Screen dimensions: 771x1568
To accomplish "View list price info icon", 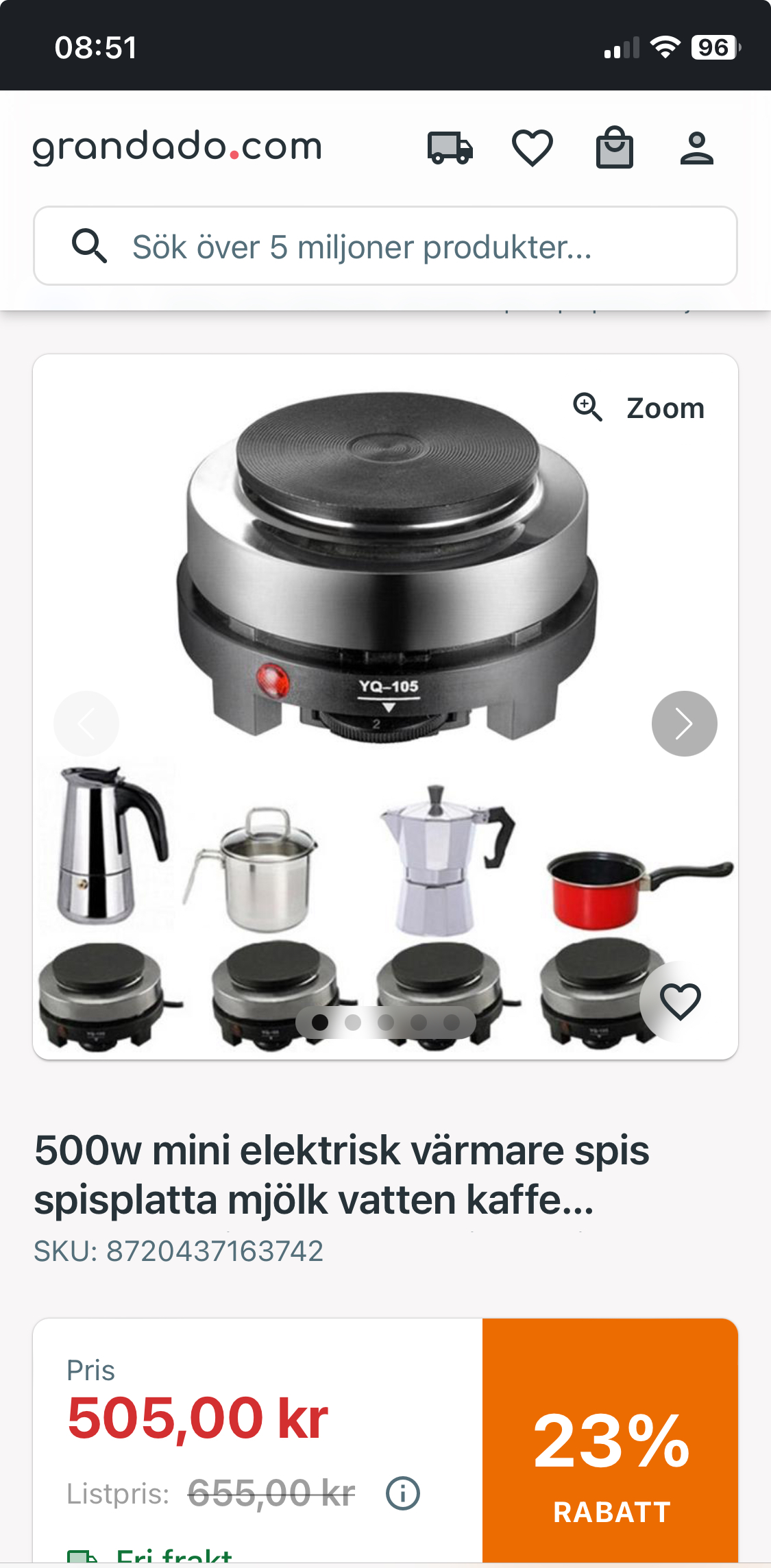I will coord(403,1493).
